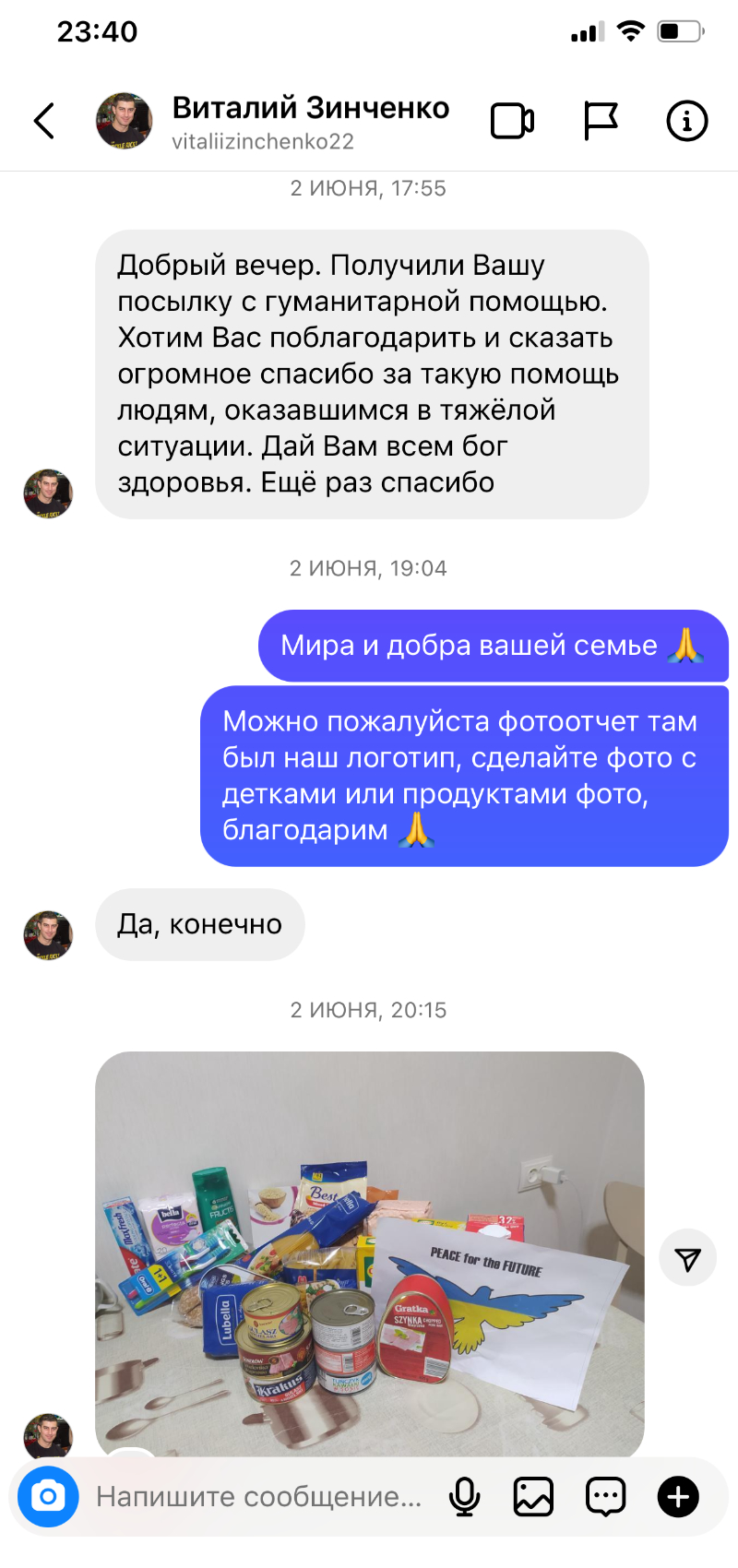
Task: Open Виталий Зинченко profile from header
Action: pos(310,121)
